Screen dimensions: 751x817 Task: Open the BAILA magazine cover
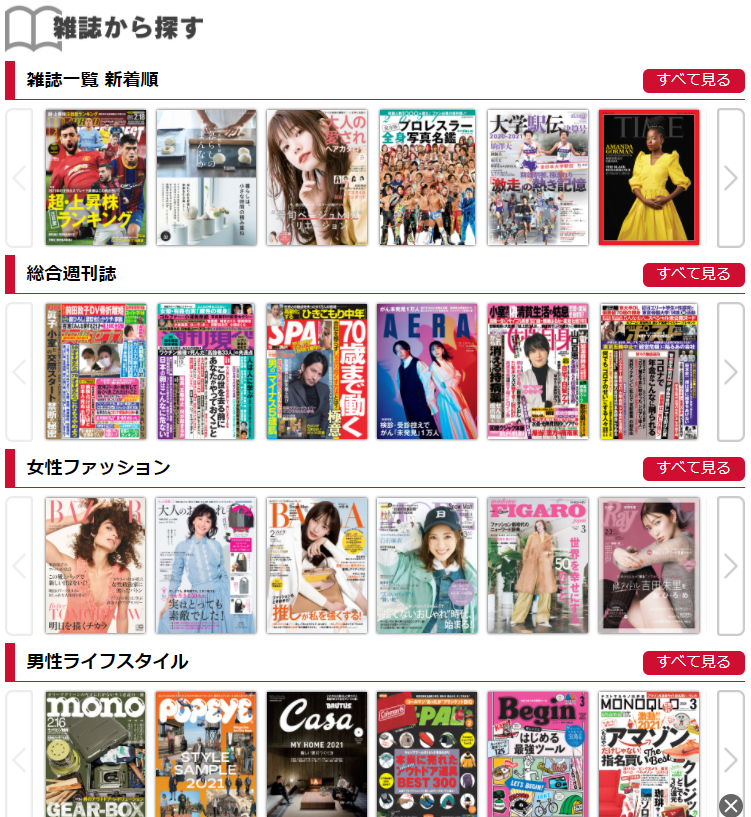click(x=316, y=566)
